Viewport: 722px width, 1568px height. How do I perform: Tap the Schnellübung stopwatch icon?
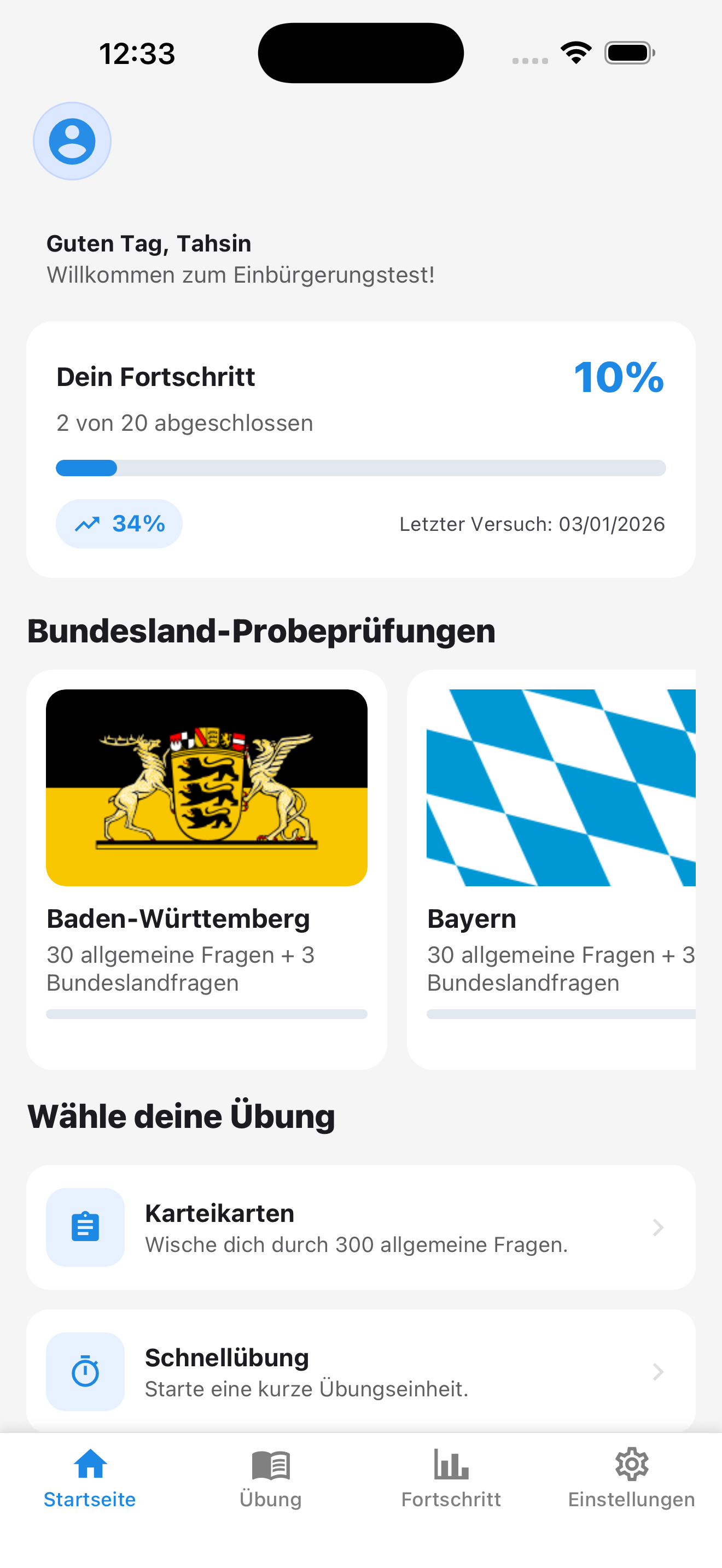tap(85, 1371)
